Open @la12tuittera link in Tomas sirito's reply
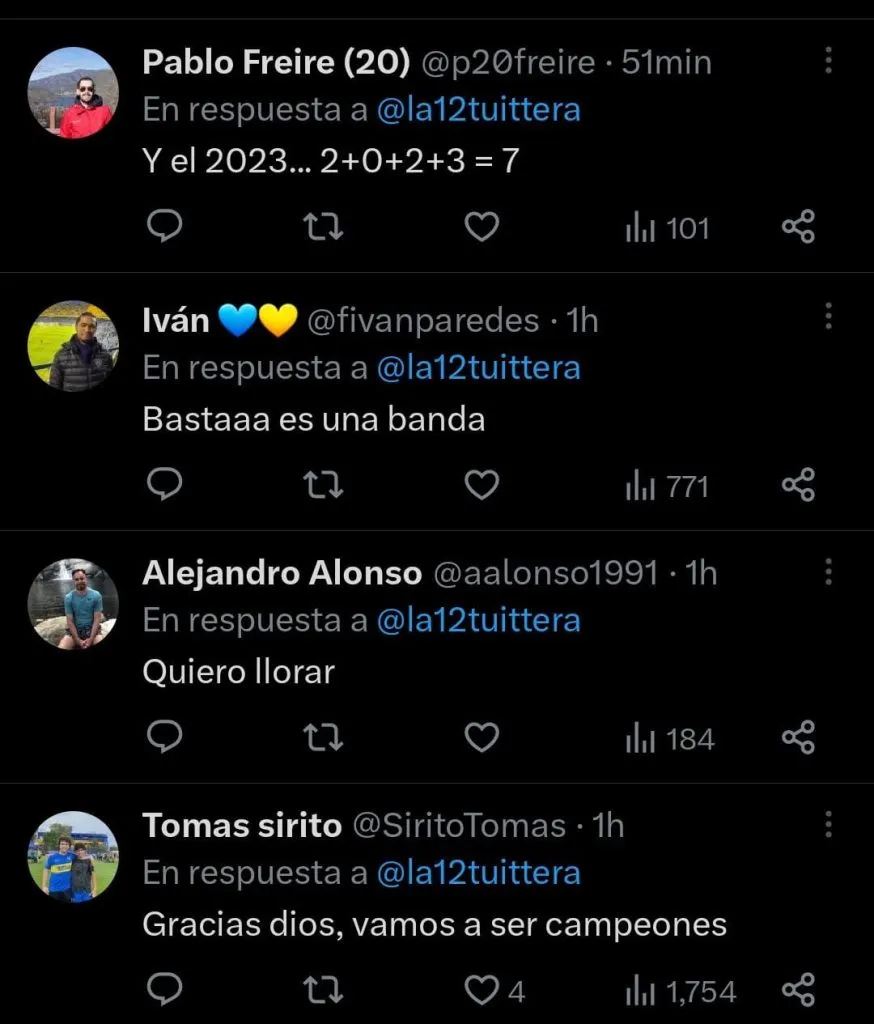 (478, 873)
